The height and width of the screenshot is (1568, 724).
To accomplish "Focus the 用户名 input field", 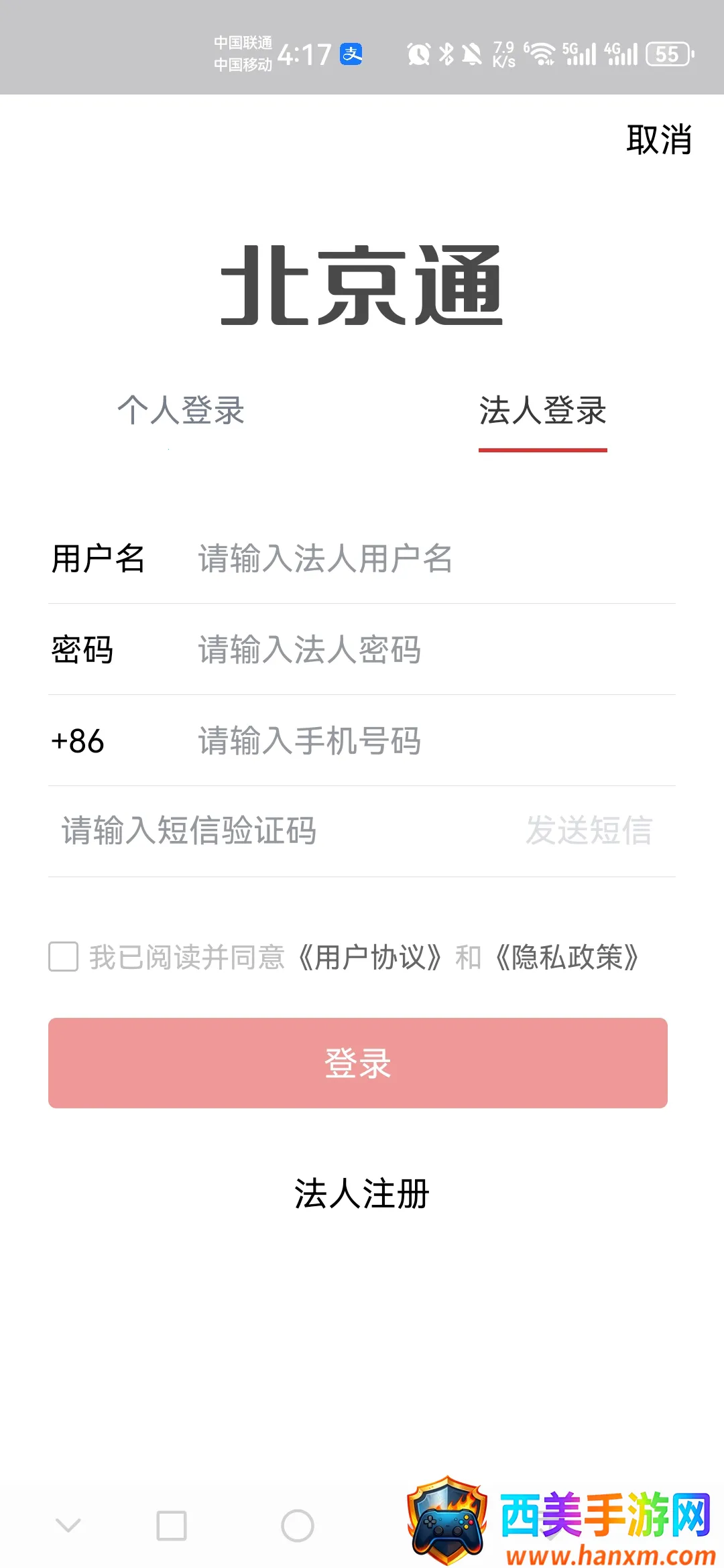I will [x=429, y=559].
